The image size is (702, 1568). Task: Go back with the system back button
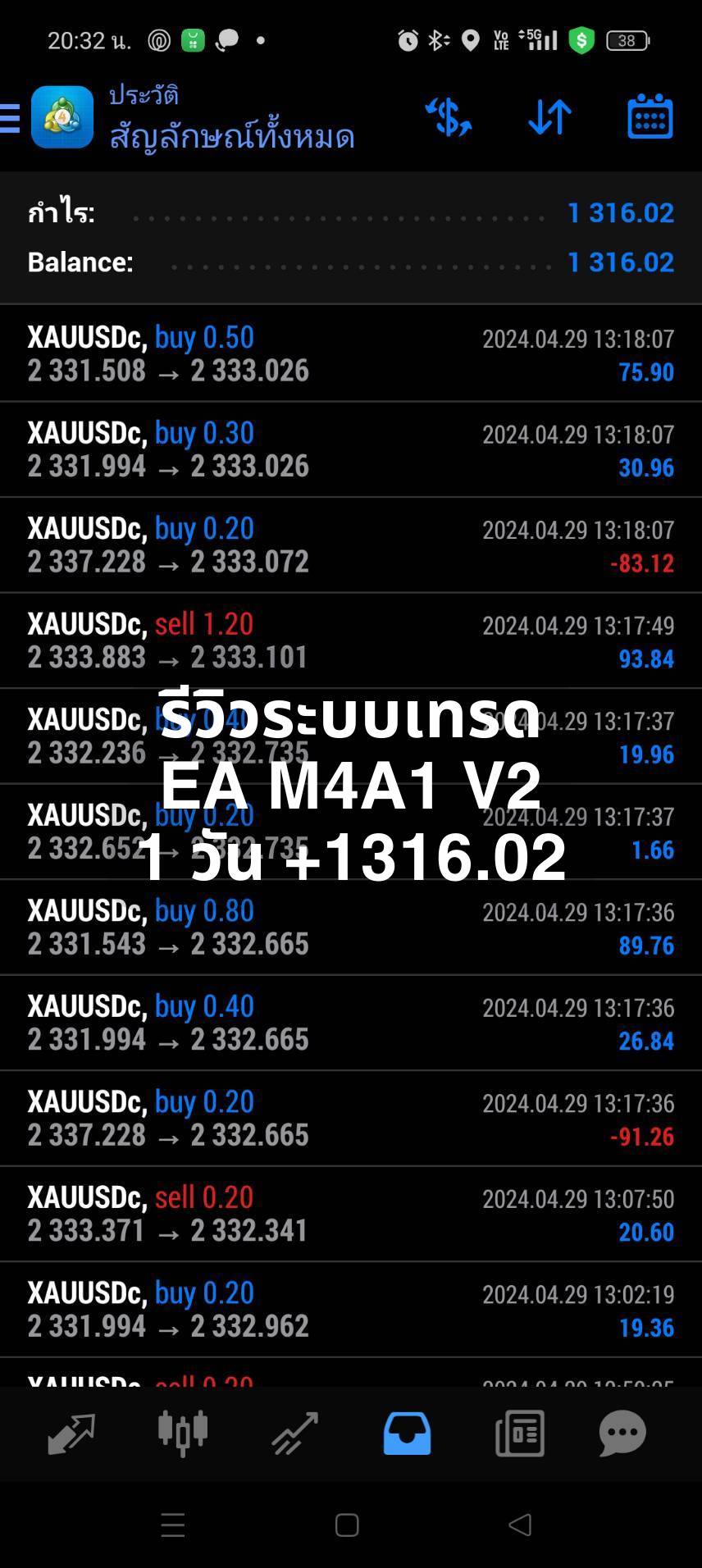pyautogui.click(x=520, y=1525)
